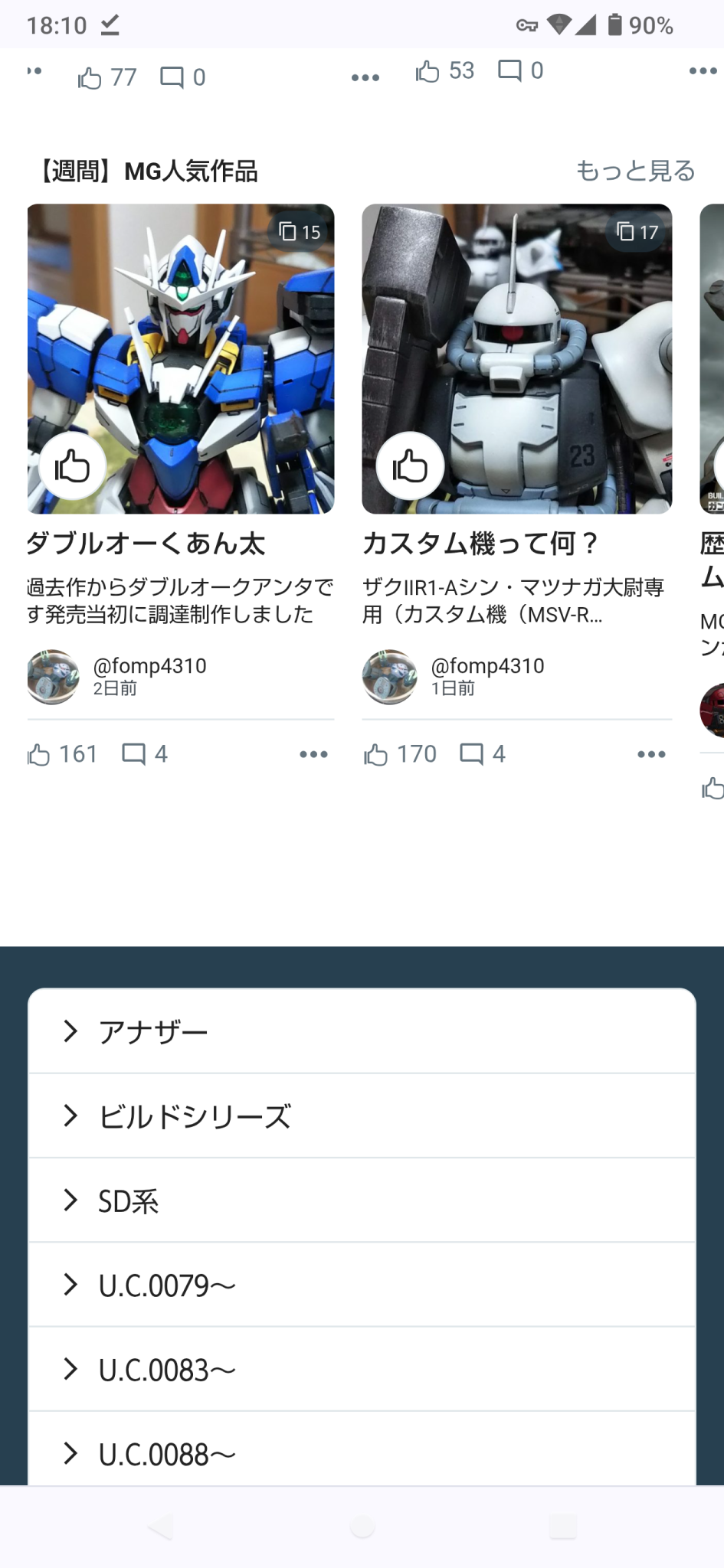Expand the U.C.0083〜 category
Viewport: 724px width, 1568px height.
coord(362,1369)
